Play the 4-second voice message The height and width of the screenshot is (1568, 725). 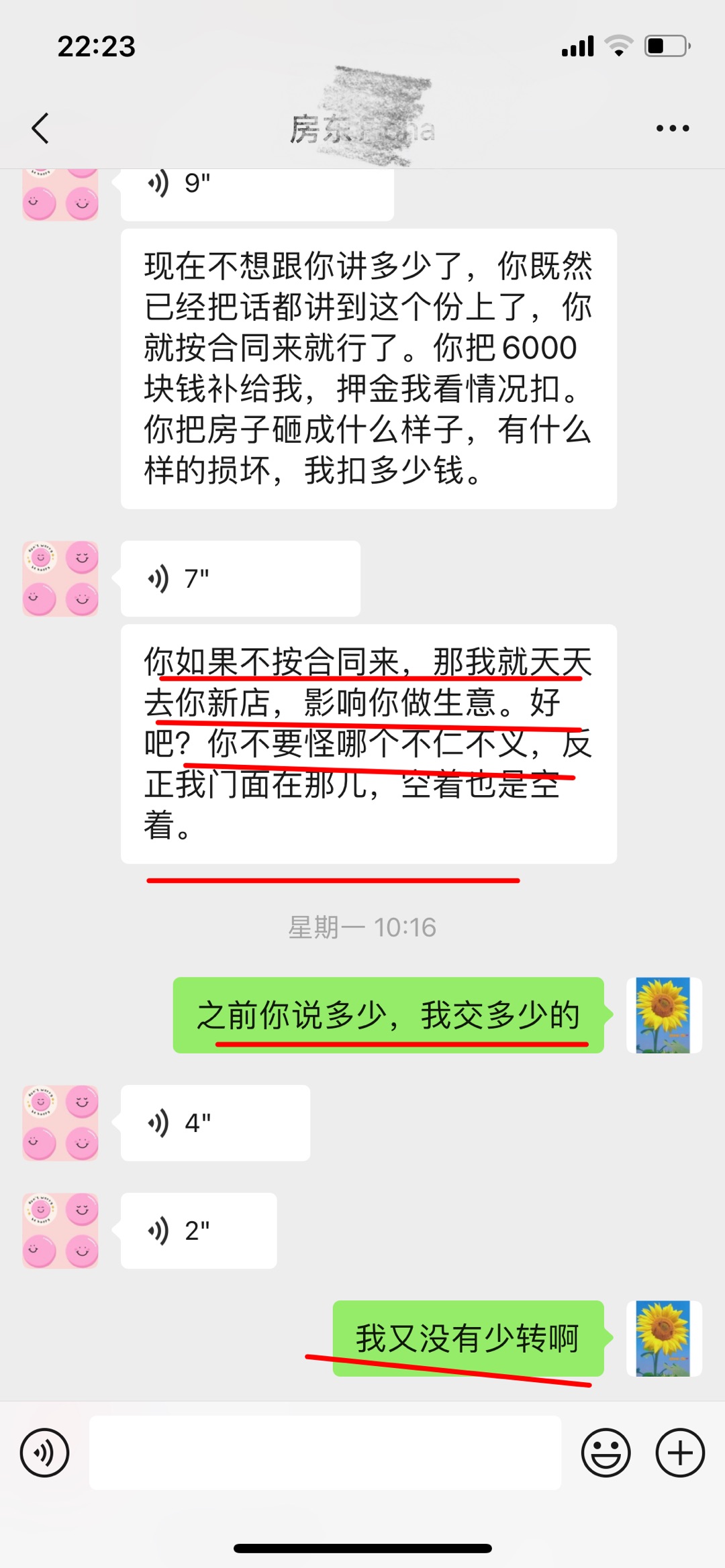tap(215, 1122)
